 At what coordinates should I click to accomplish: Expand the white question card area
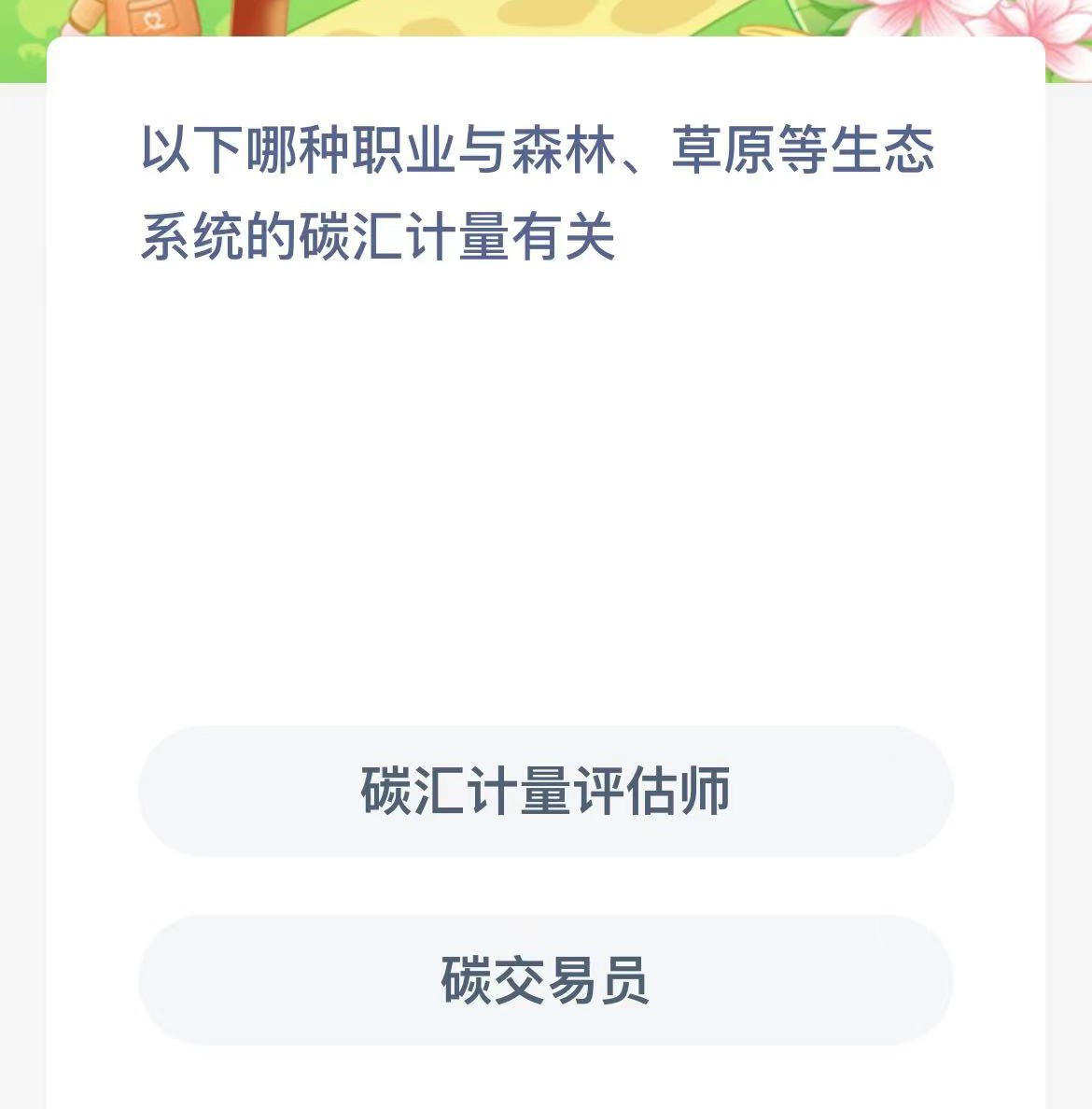(x=544, y=513)
